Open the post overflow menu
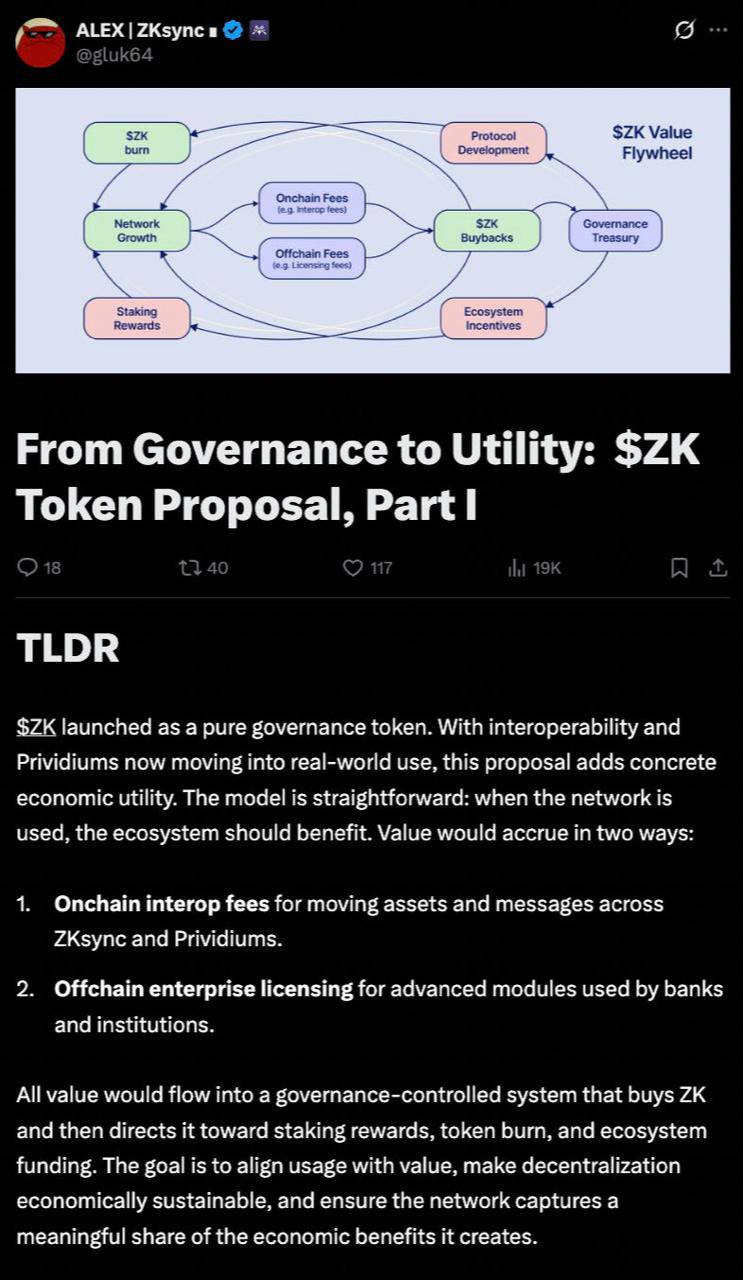Screen dimensions: 743x1280 [718, 30]
